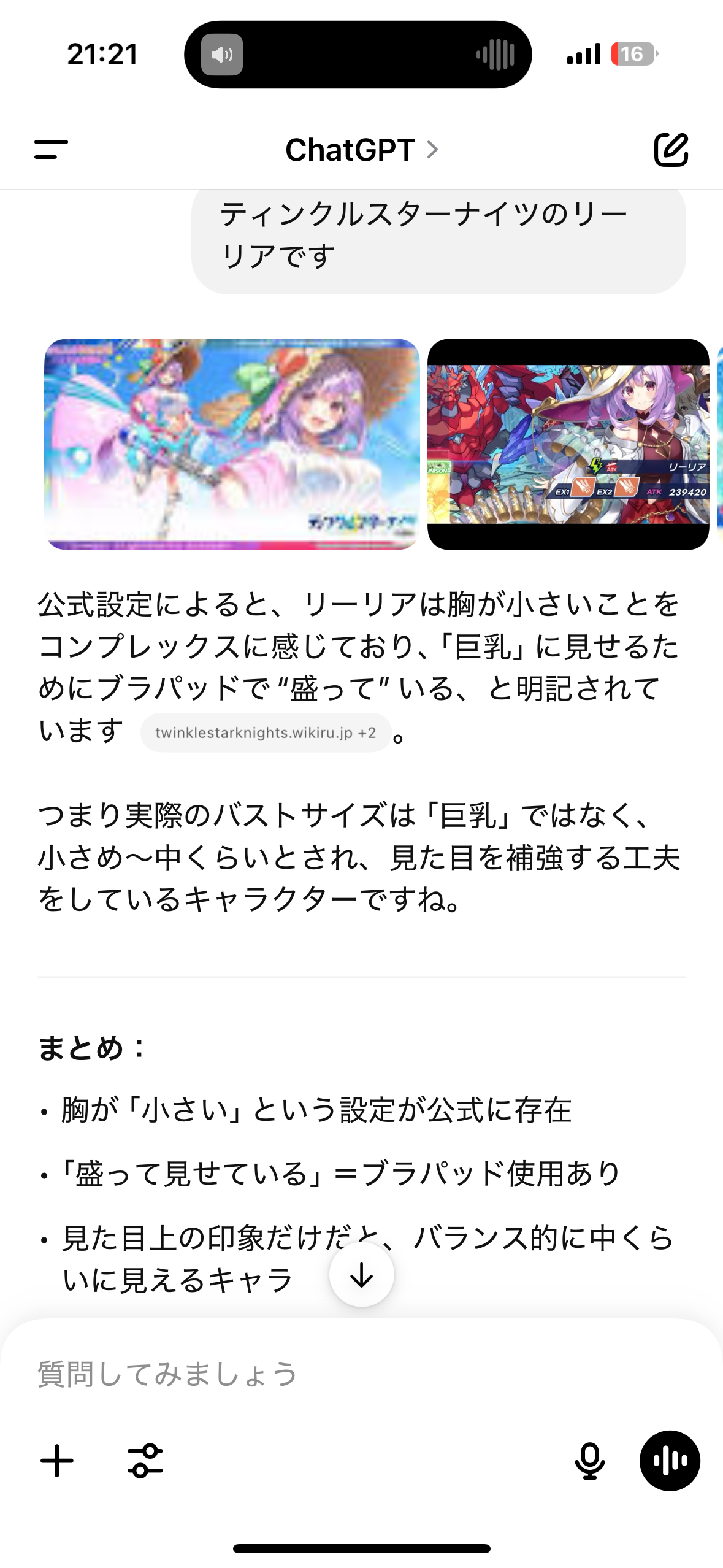Open the battle screenshot image with ATK 239420
The height and width of the screenshot is (1568, 723).
[x=568, y=444]
